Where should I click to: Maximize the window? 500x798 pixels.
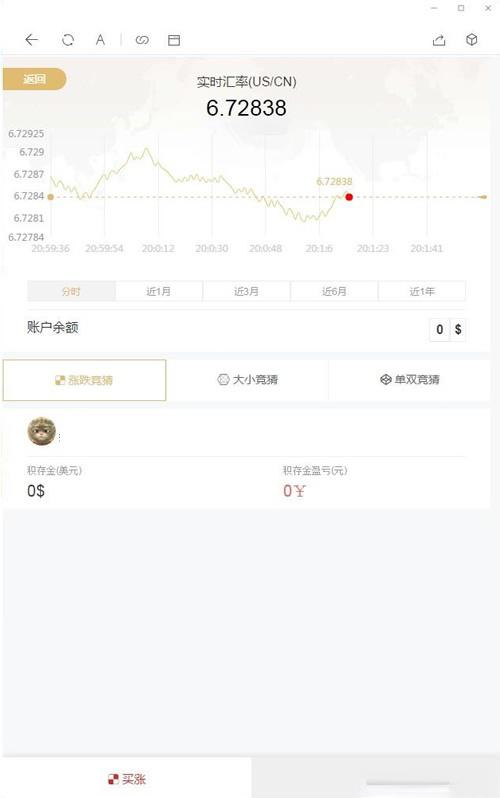(461, 8)
